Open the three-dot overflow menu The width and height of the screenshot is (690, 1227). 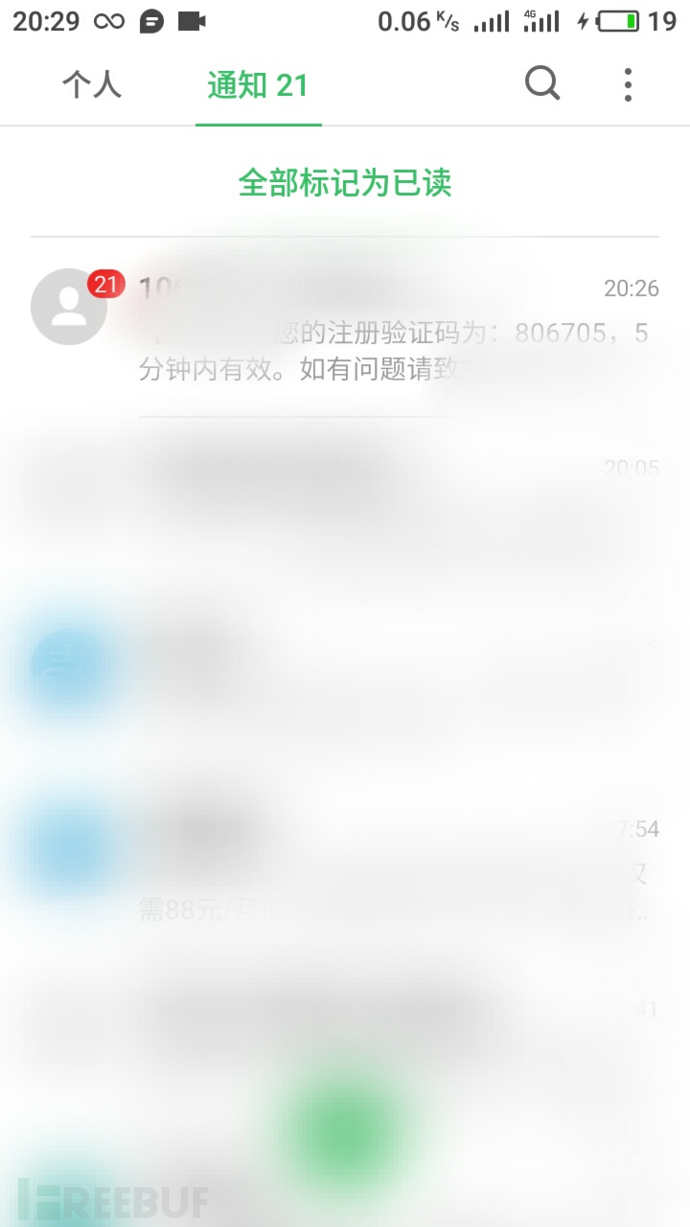628,85
